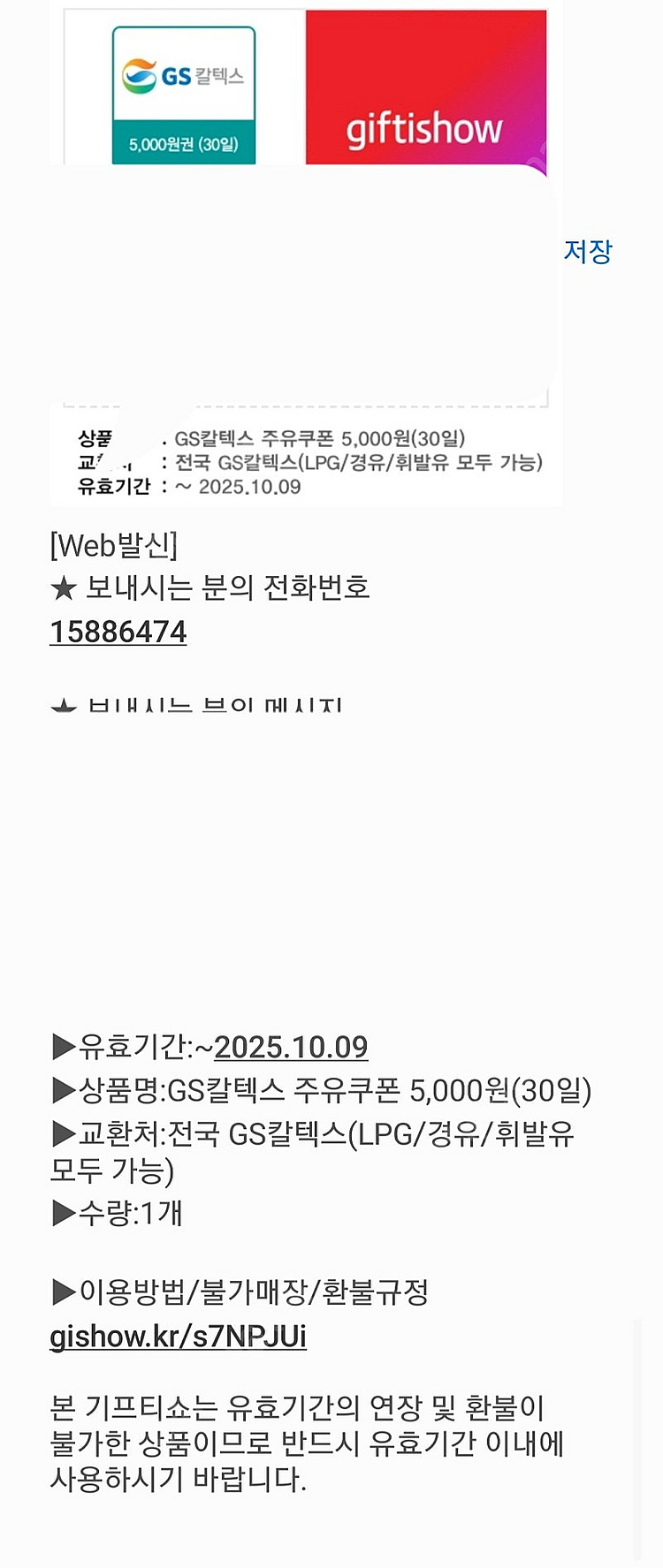Image resolution: width=663 pixels, height=1568 pixels.
Task: Select the sender phone number 15886474
Action: (x=118, y=632)
